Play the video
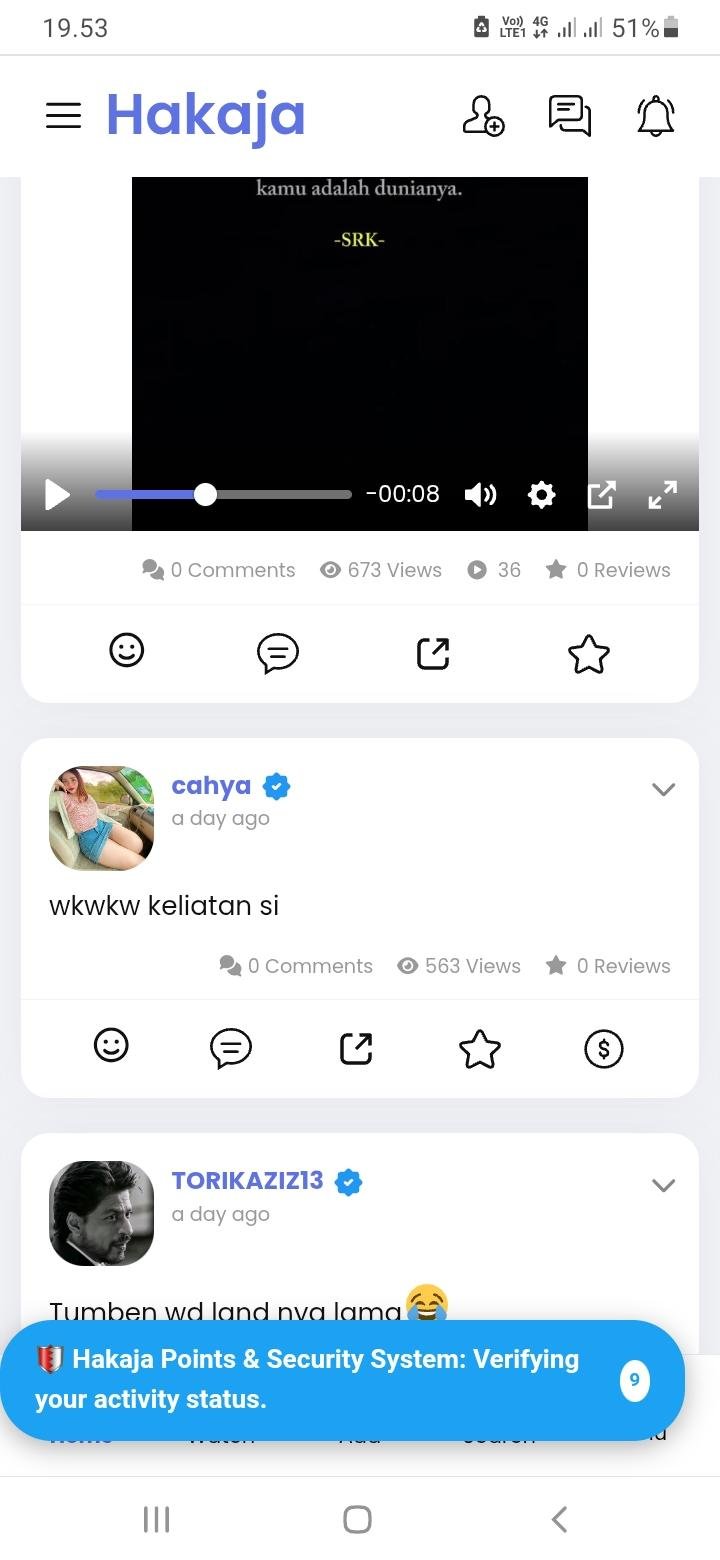 [x=57, y=494]
